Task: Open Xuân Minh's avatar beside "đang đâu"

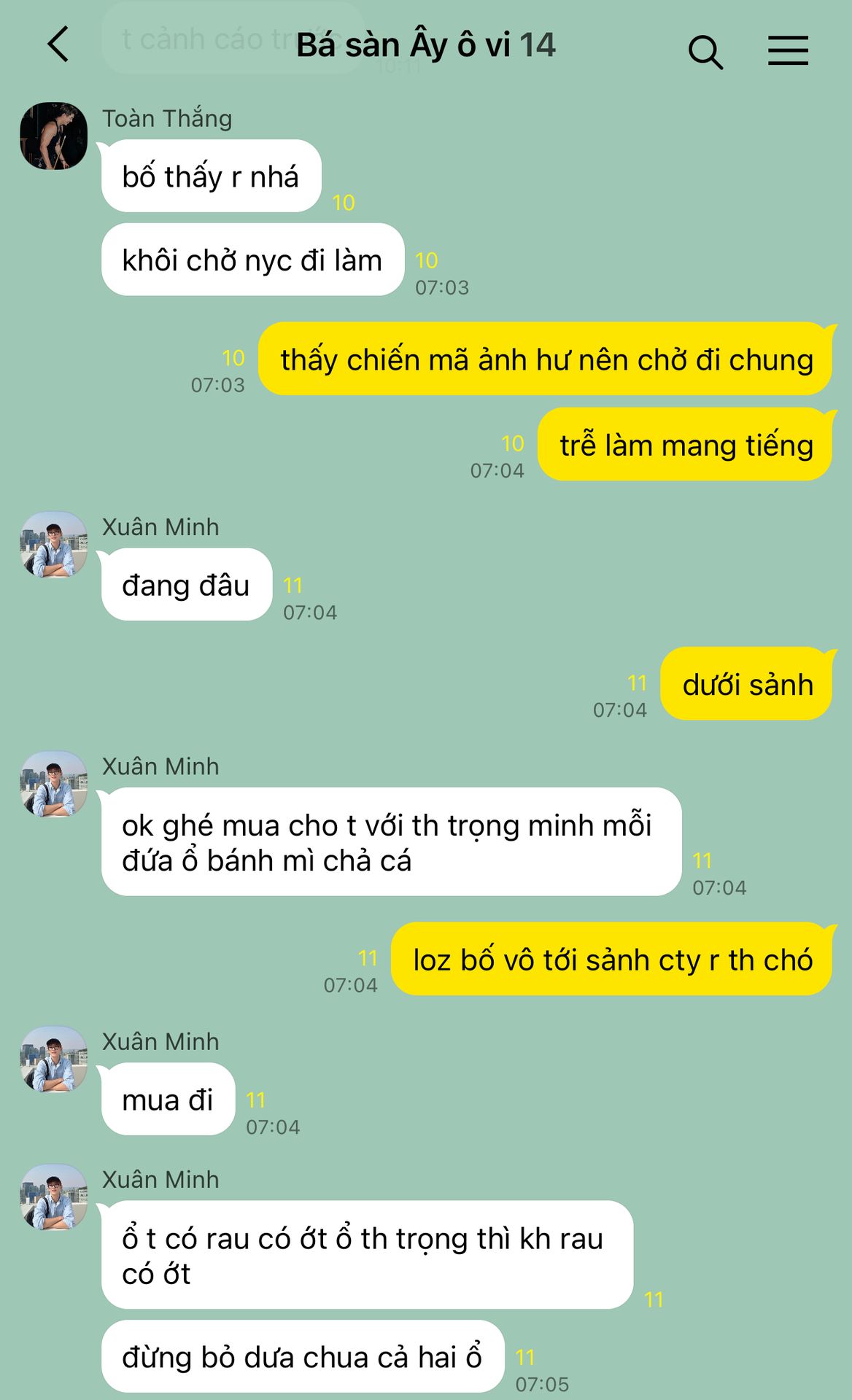Action: click(x=54, y=545)
